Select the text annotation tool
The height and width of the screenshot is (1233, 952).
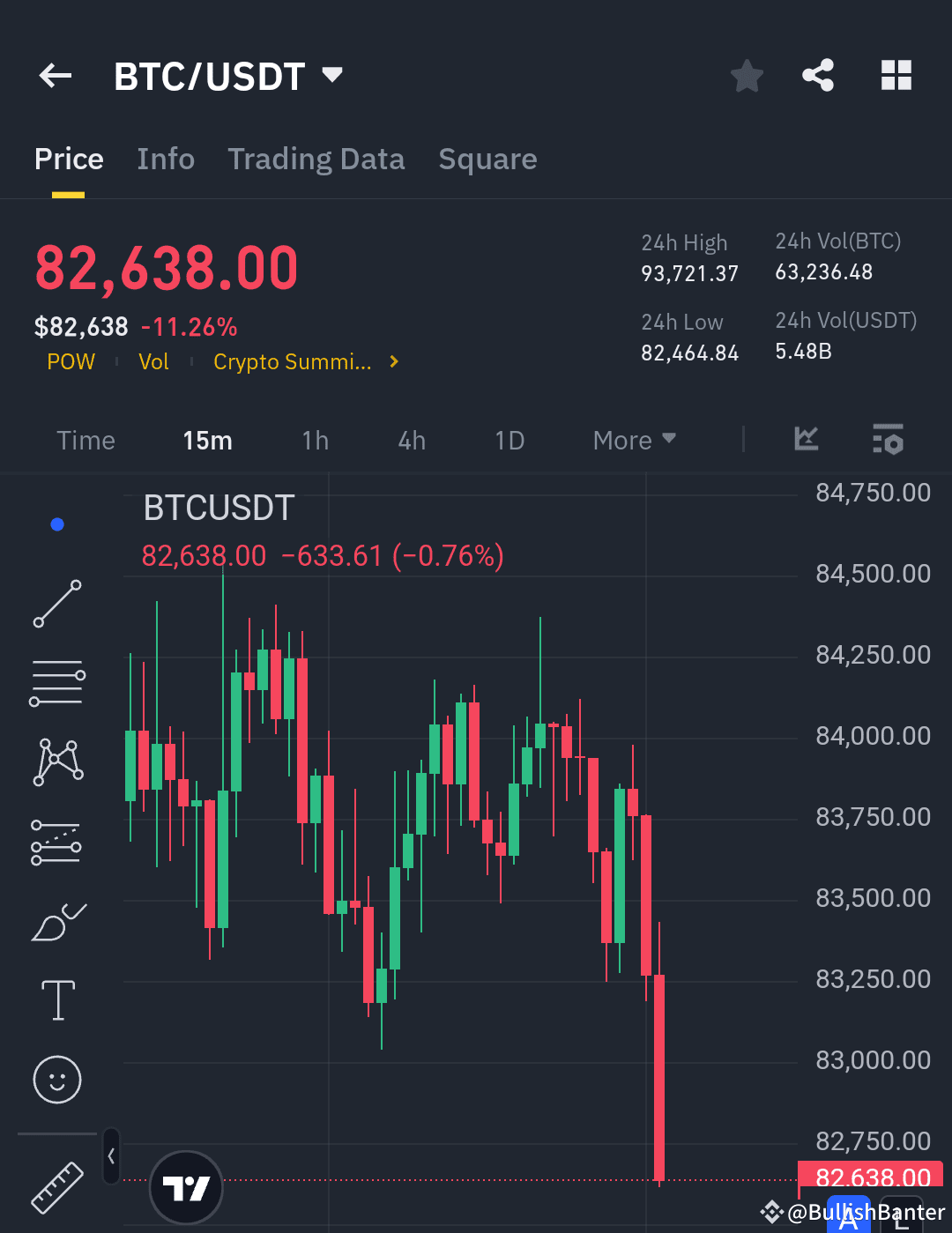coord(56,1000)
